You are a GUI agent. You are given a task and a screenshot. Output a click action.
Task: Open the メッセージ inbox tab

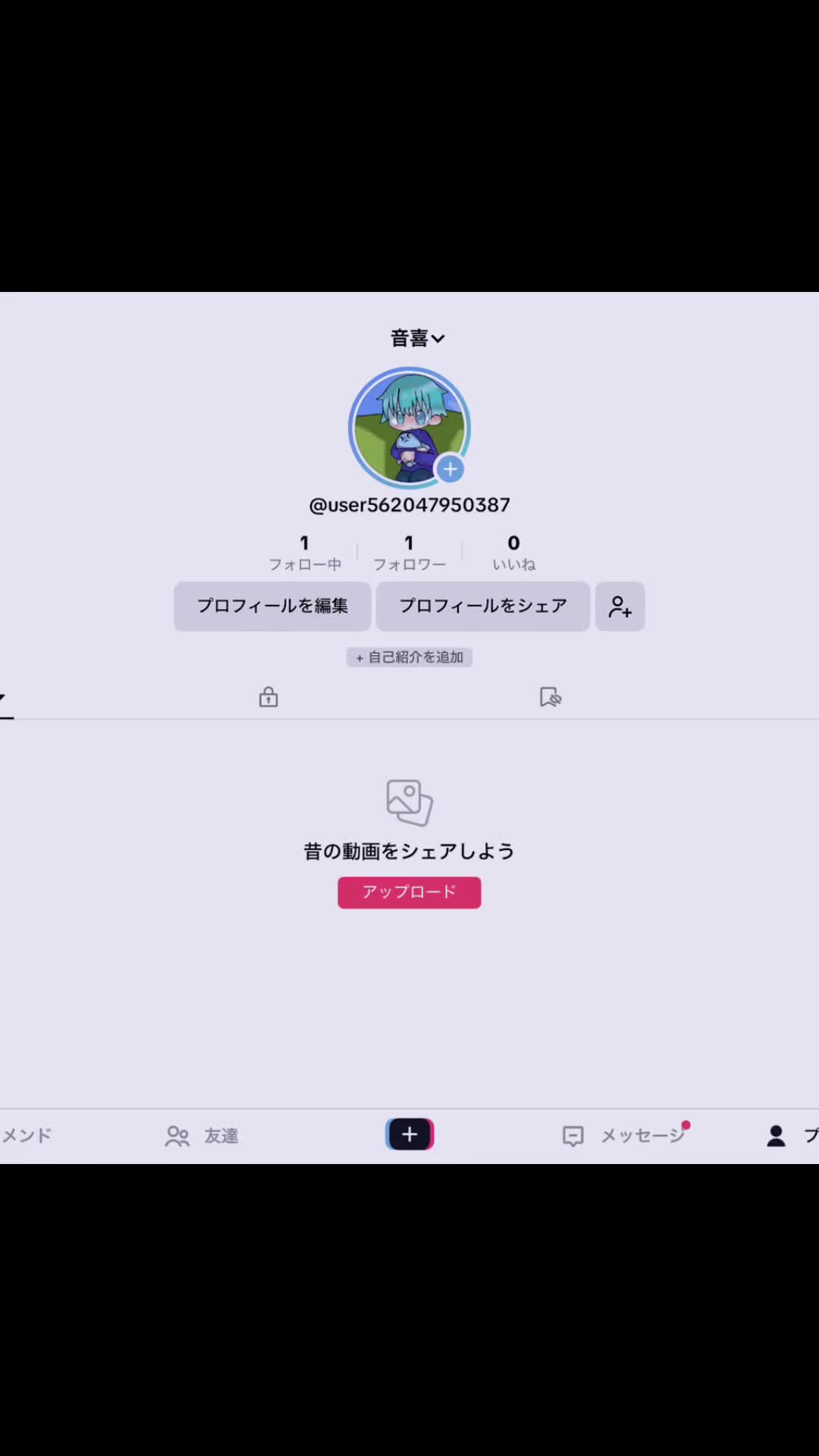pos(625,1135)
